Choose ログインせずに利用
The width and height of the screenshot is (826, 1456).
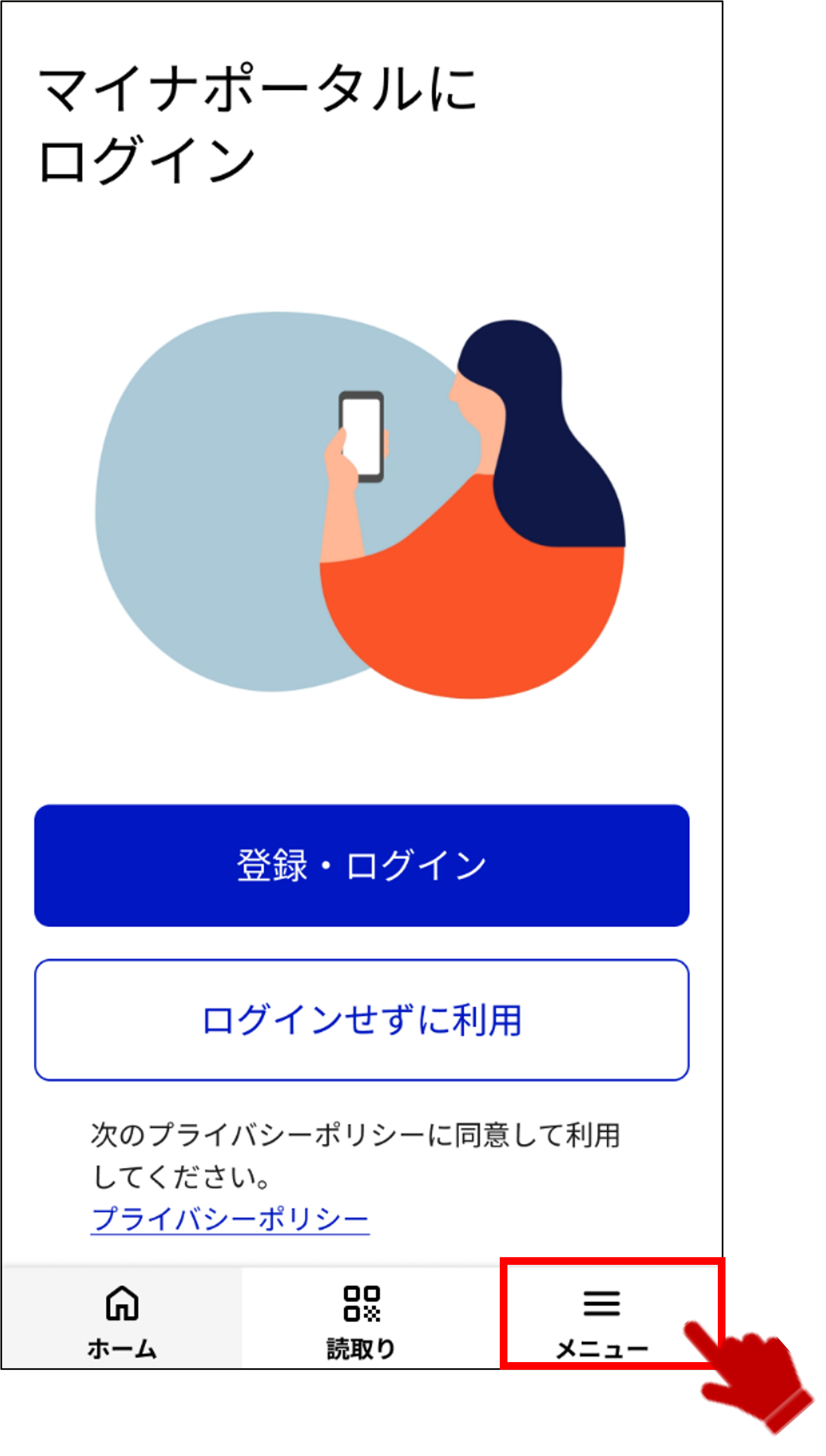point(361,1020)
